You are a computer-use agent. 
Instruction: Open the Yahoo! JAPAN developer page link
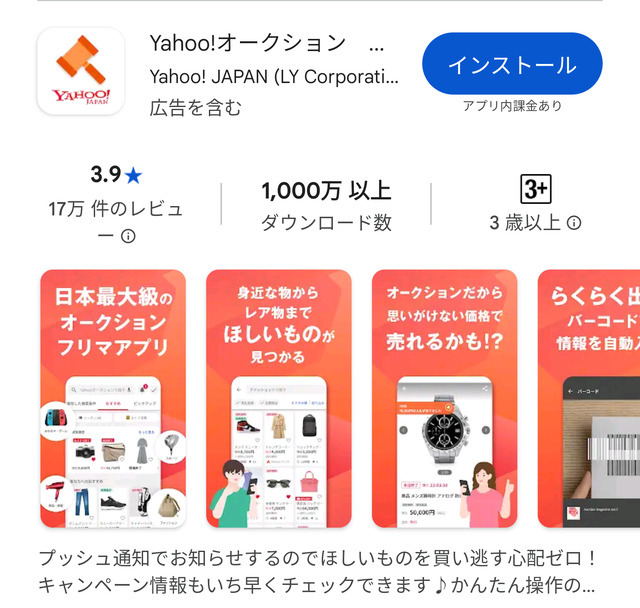(273, 77)
